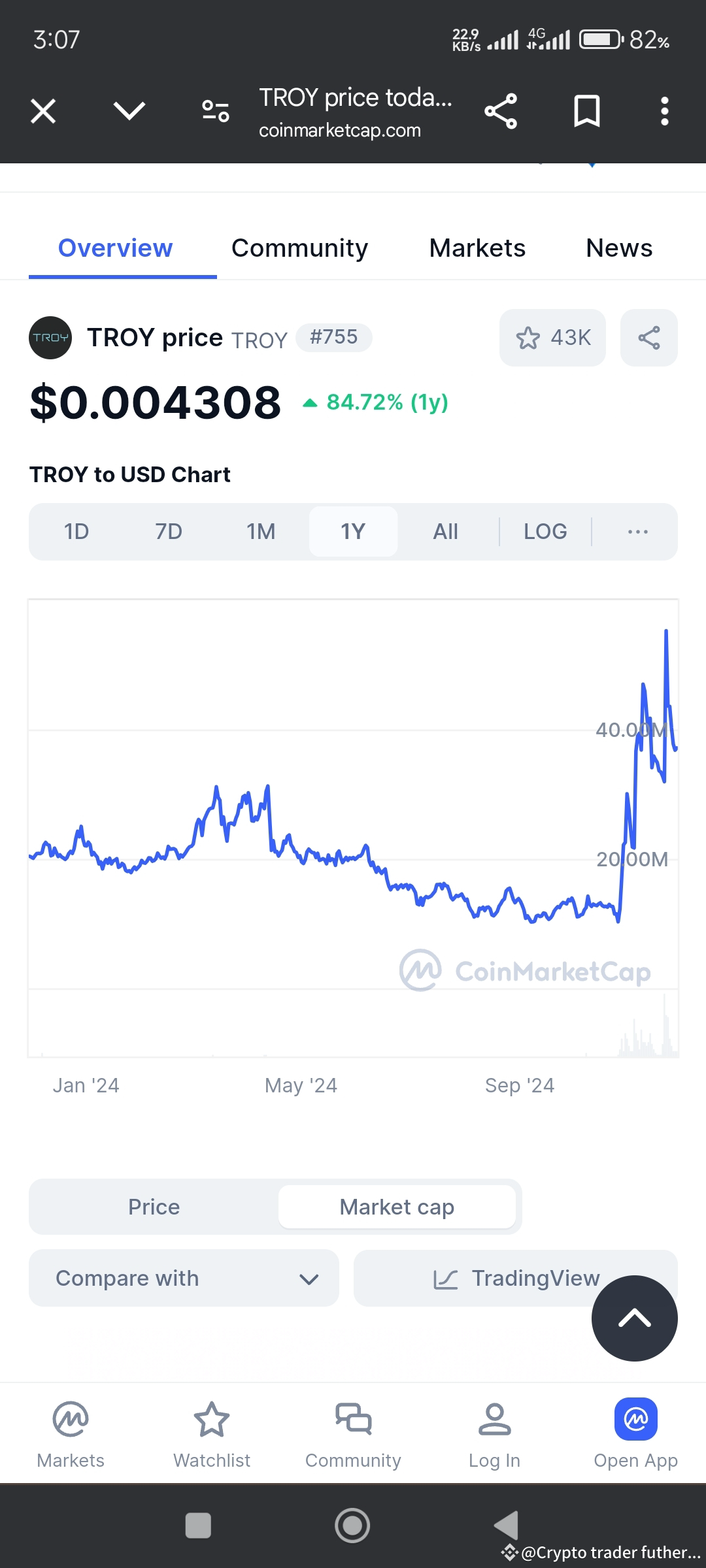The height and width of the screenshot is (1568, 706).
Task: Open the Markets tab for TROY
Action: (x=478, y=248)
